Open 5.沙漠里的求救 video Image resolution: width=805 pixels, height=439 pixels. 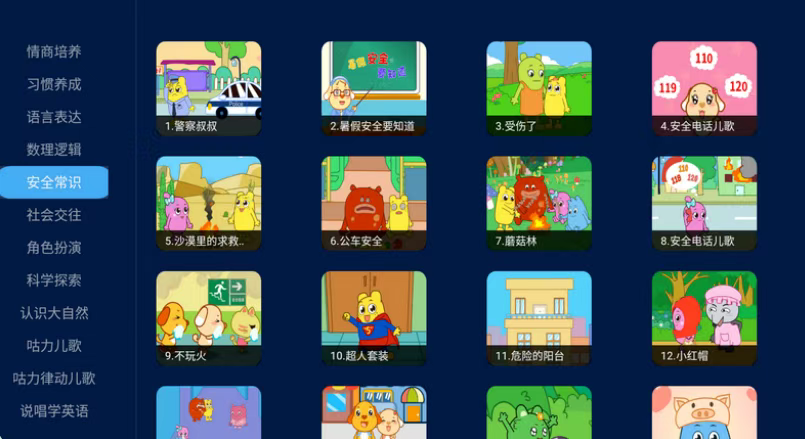point(208,203)
